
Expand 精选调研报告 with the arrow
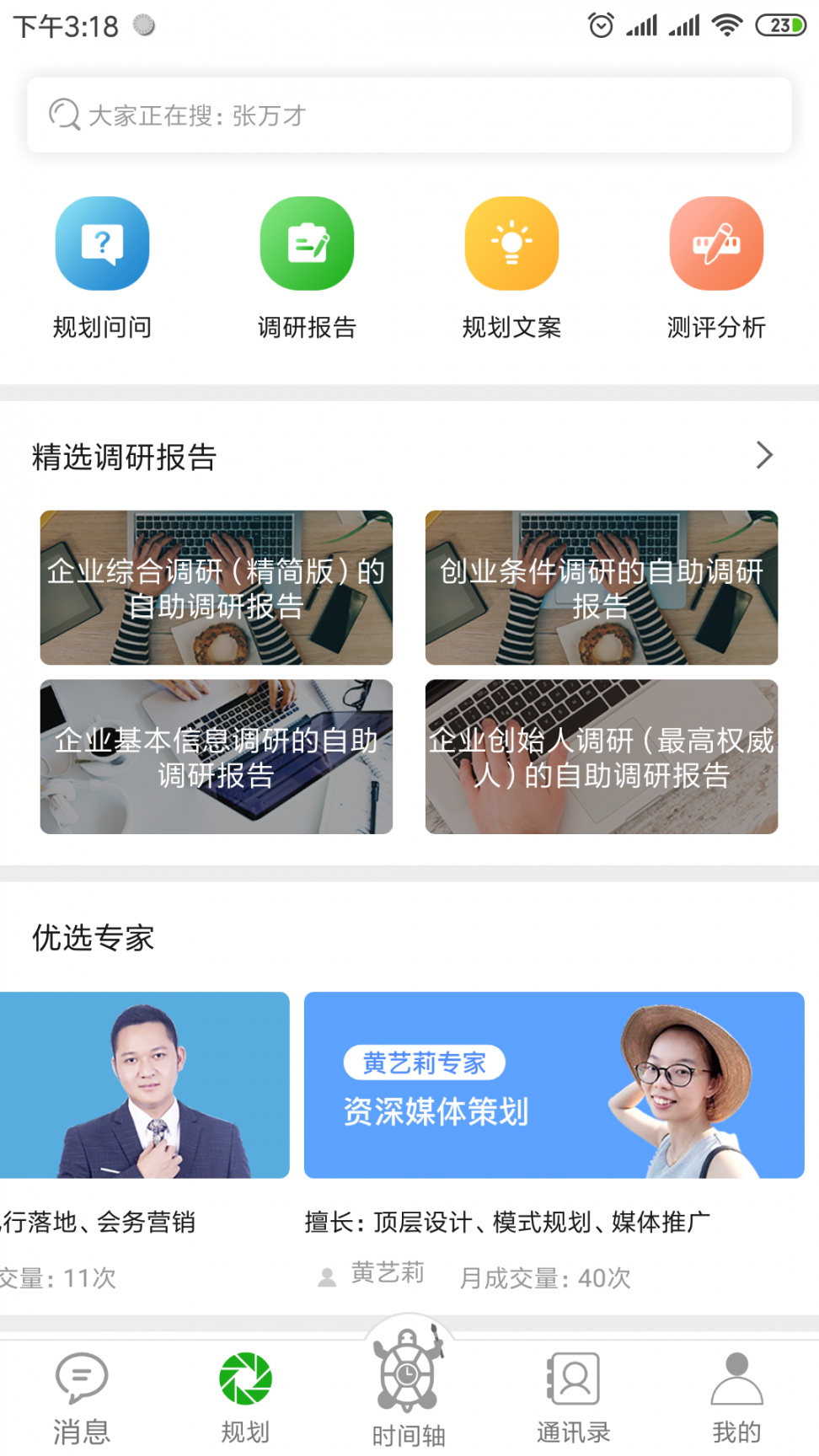(x=763, y=456)
